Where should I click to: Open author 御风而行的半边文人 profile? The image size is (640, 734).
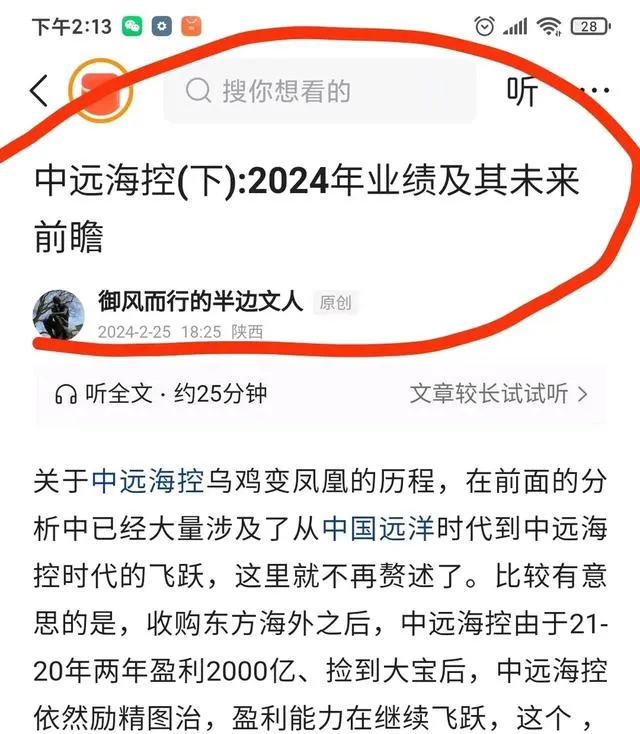200,302
